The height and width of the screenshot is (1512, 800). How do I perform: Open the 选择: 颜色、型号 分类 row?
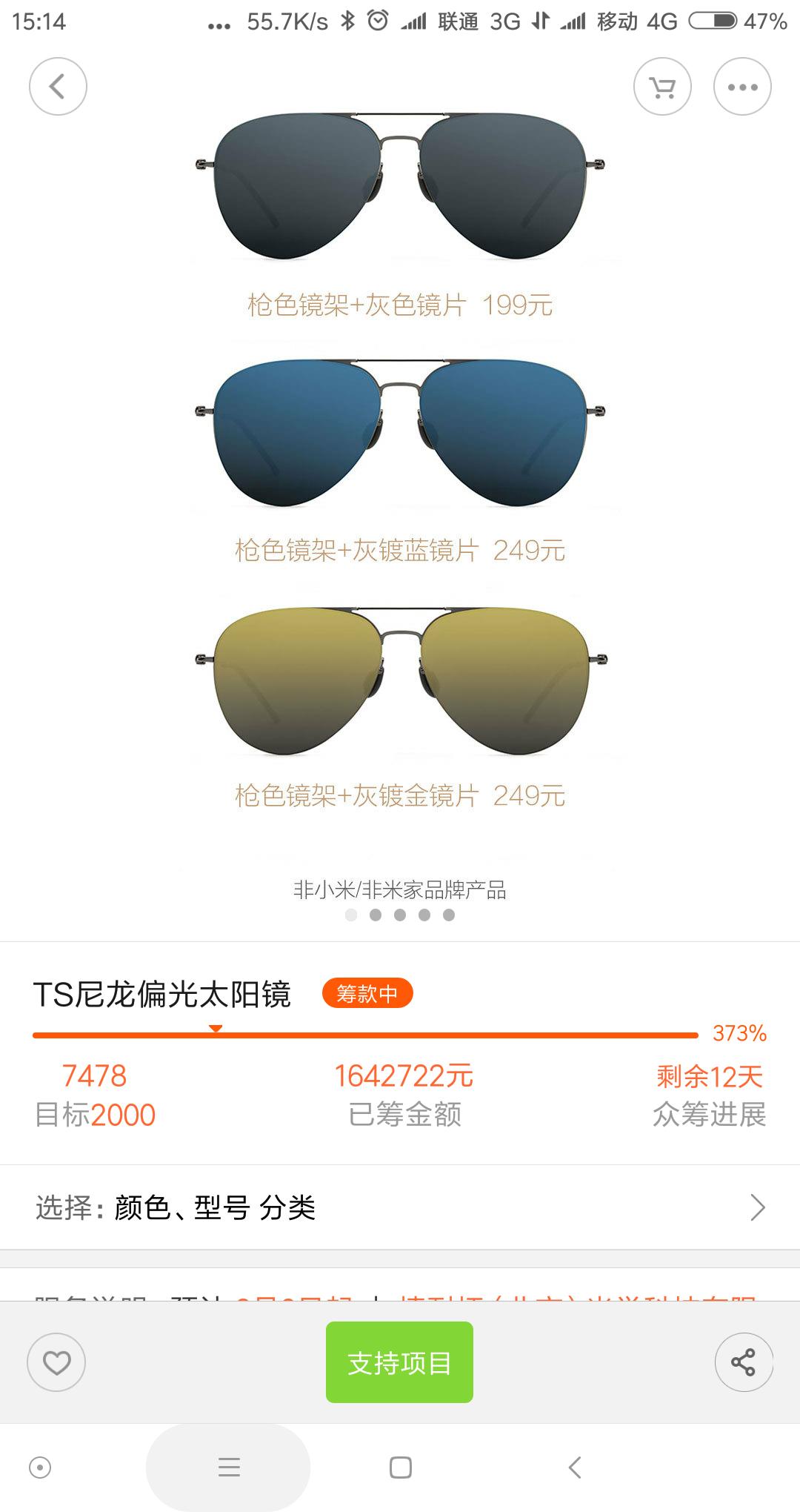pos(400,1207)
